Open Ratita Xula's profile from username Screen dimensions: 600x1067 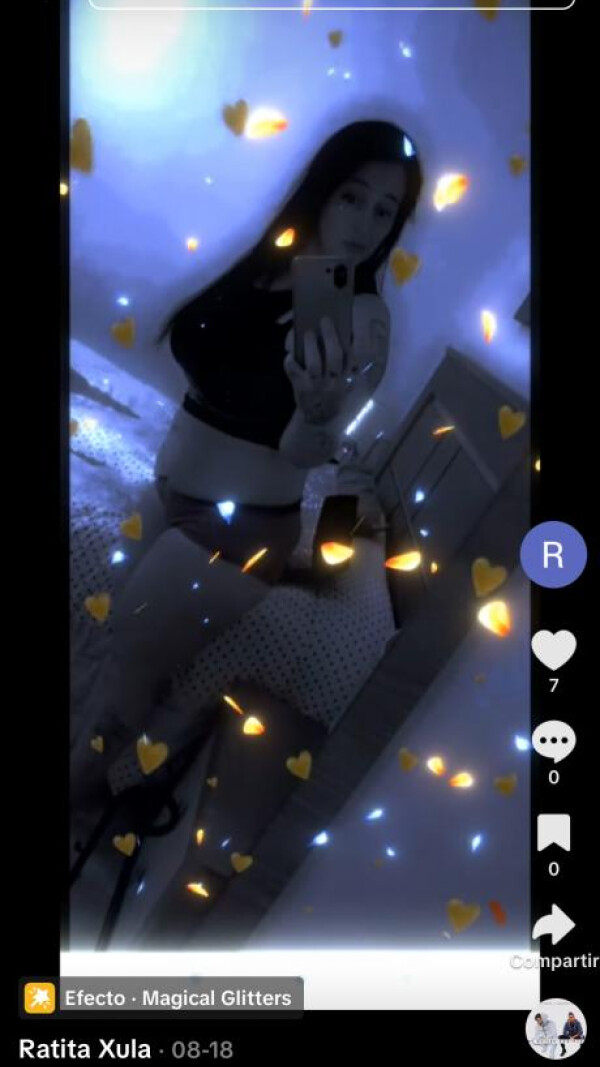[x=85, y=1049]
